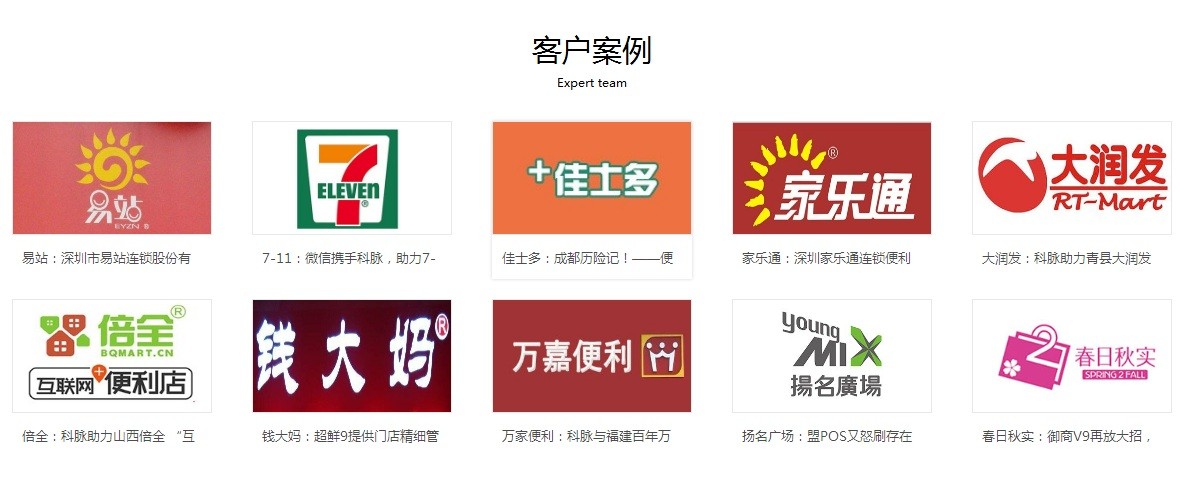Tap the 万嘉便利 case card
1187x479 pixels.
pos(592,356)
